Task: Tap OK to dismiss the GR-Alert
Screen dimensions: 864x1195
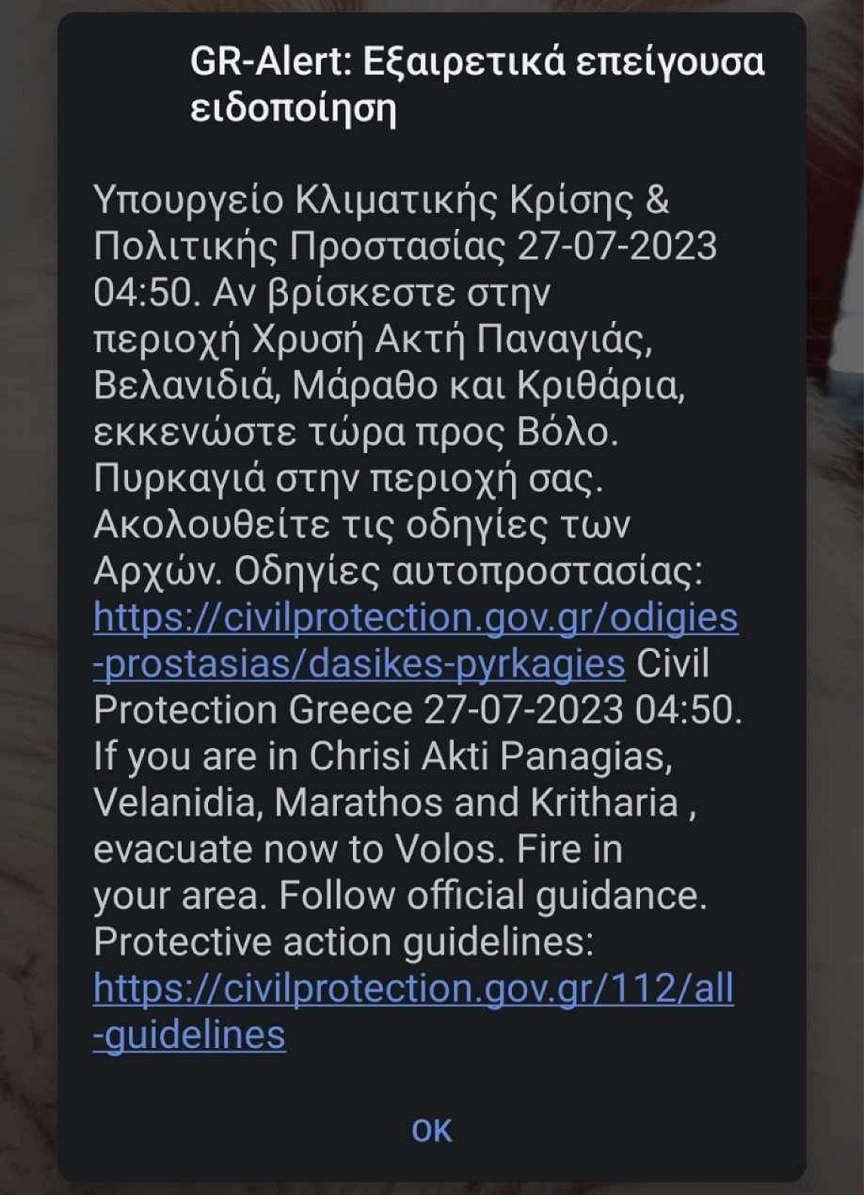Action: click(432, 1130)
